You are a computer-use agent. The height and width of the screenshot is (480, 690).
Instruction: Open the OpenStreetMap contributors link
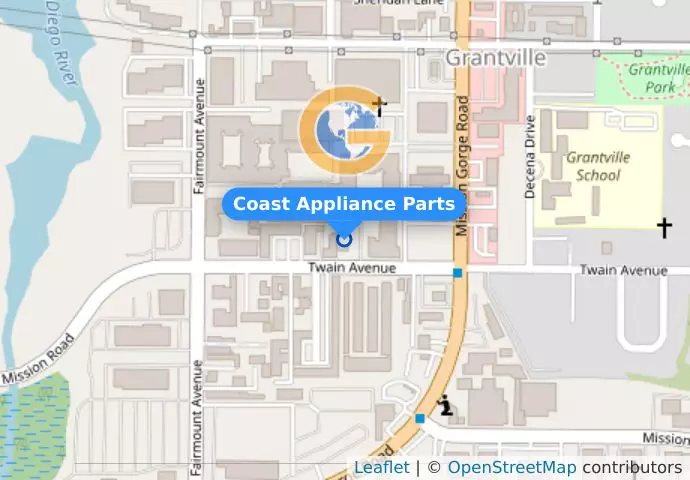511,468
